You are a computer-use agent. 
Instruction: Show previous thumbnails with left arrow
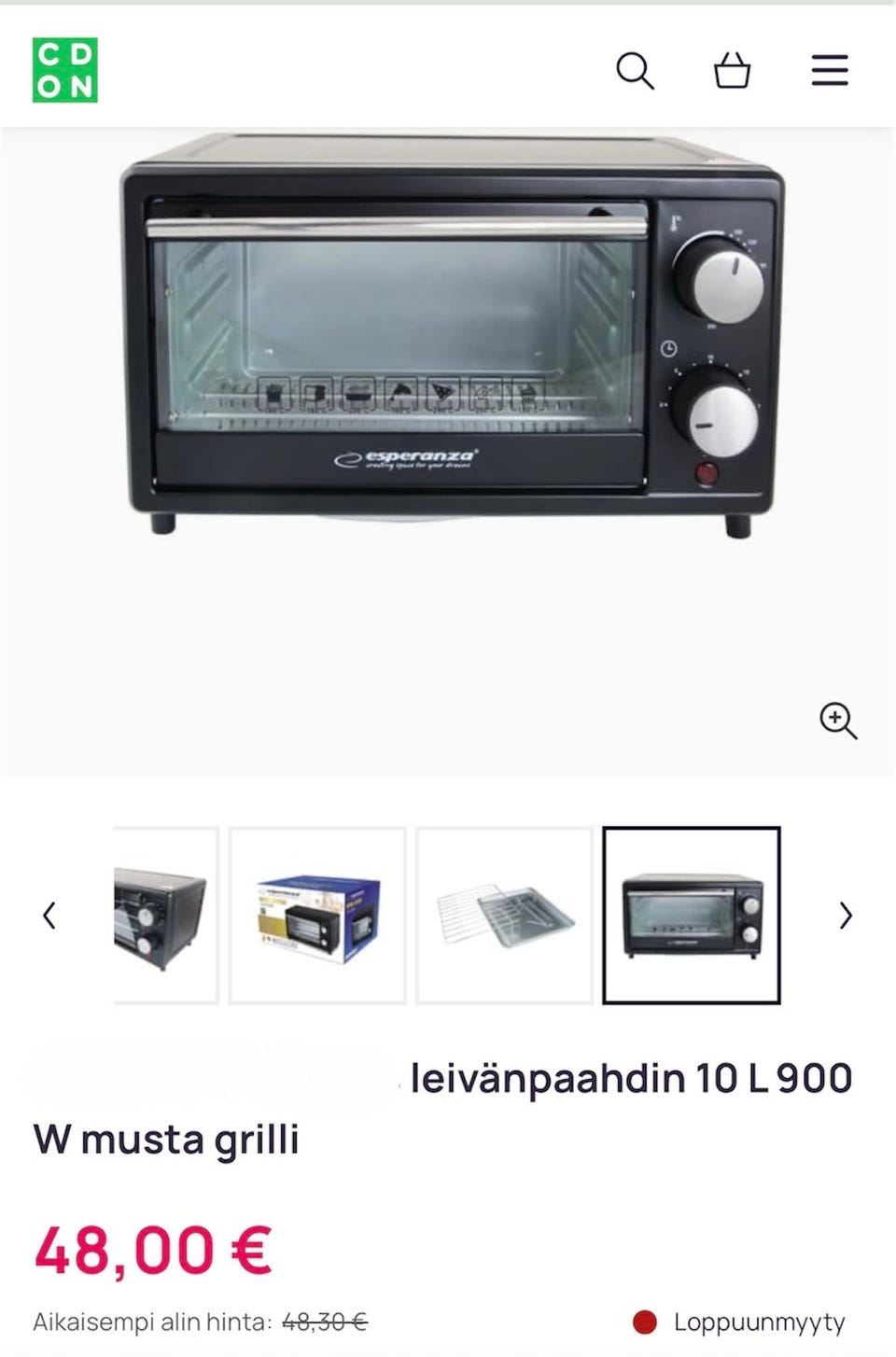[49, 916]
